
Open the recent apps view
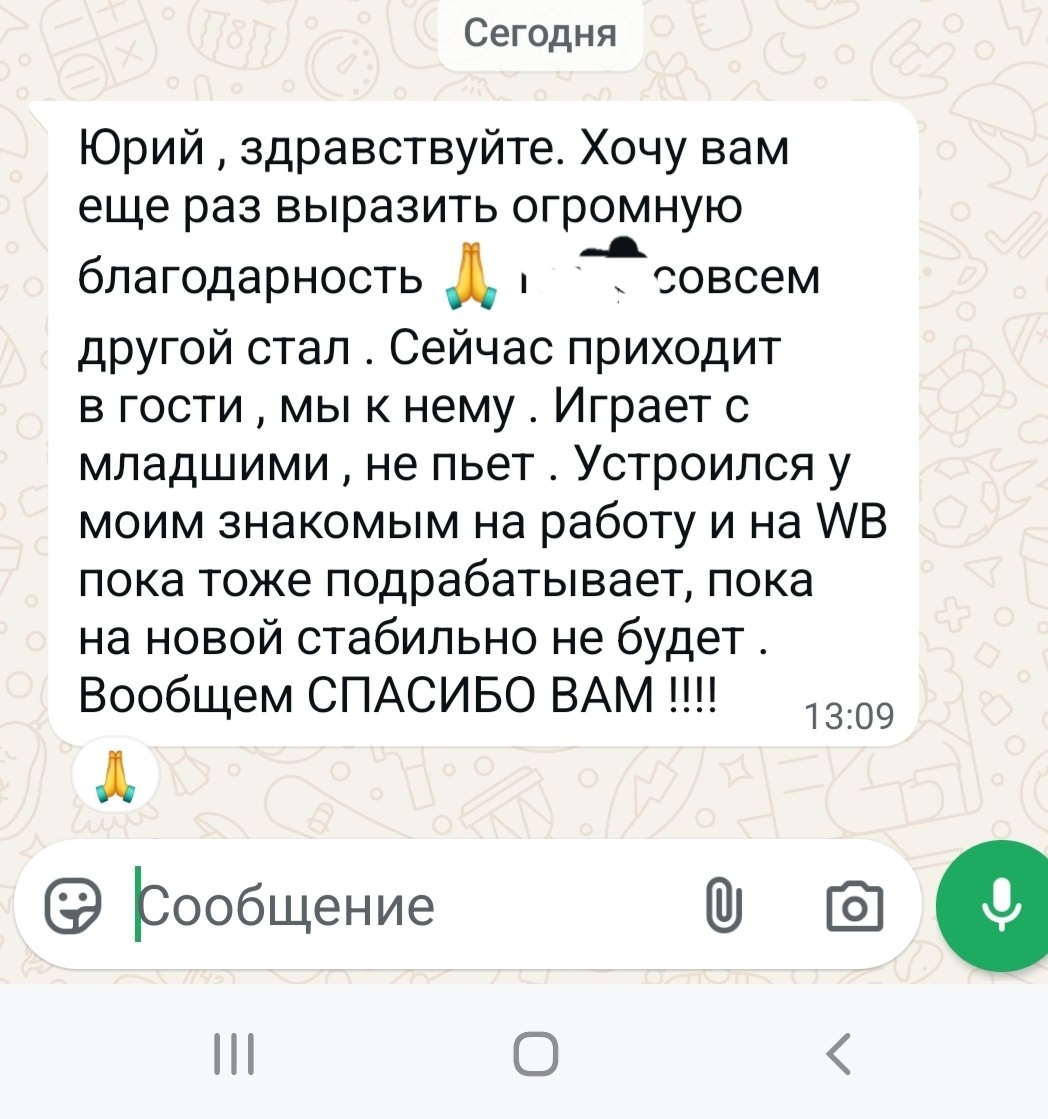click(x=234, y=1055)
